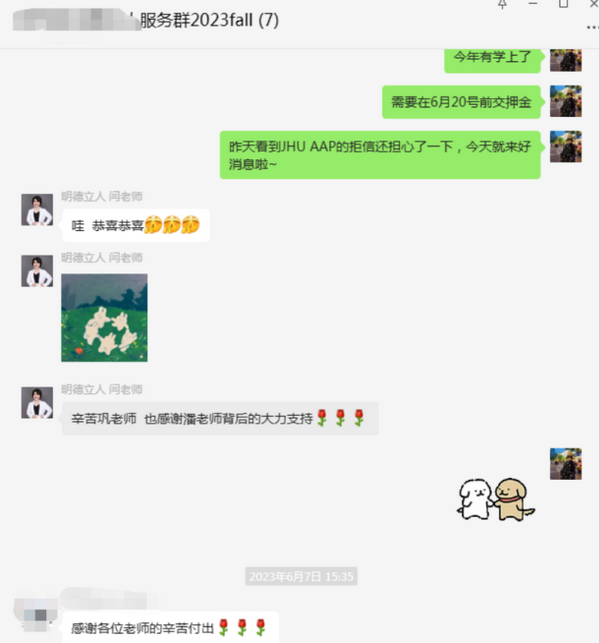Open avatar beside 感谢各位老师的辛苦付出 message
The height and width of the screenshot is (643, 600).
tap(37, 614)
